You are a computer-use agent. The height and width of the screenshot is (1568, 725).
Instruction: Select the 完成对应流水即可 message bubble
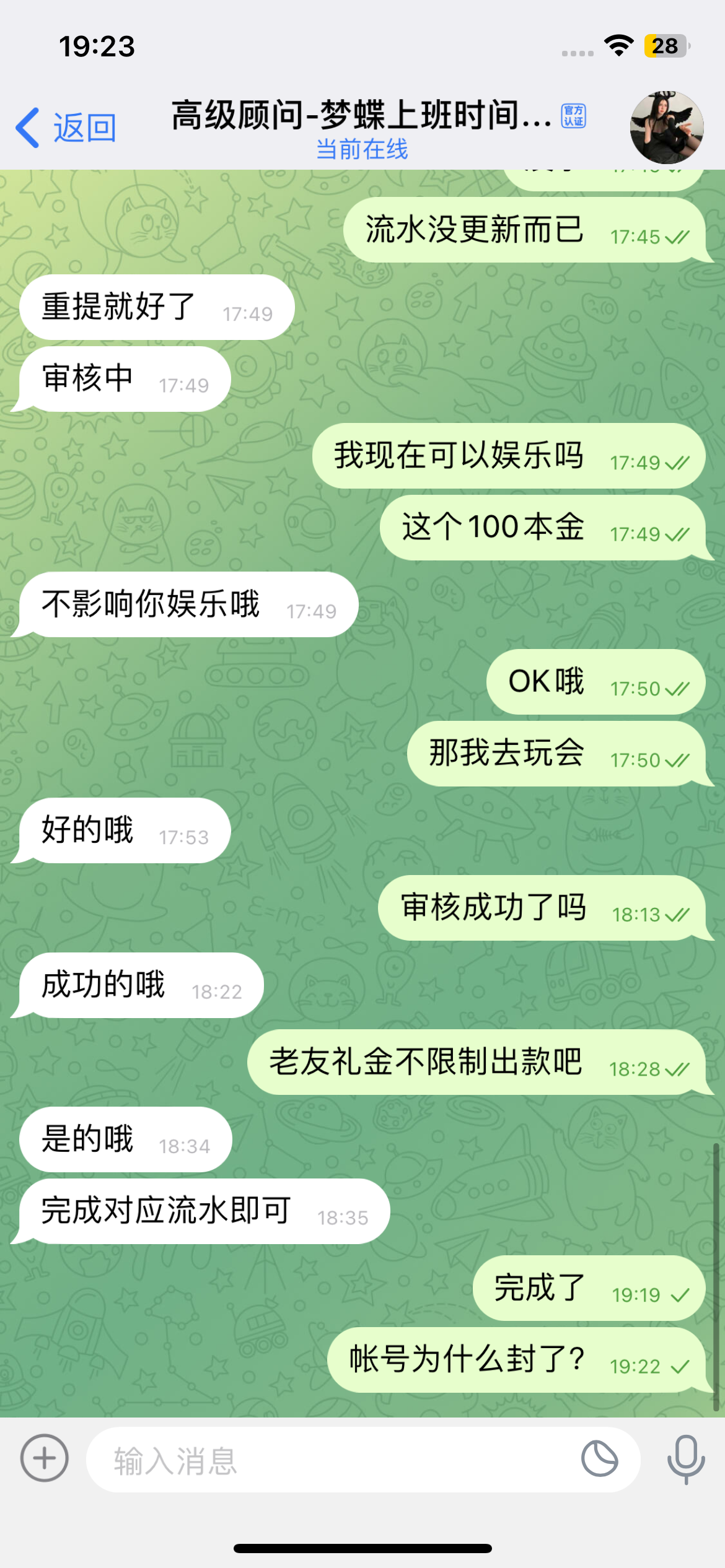(x=167, y=1211)
